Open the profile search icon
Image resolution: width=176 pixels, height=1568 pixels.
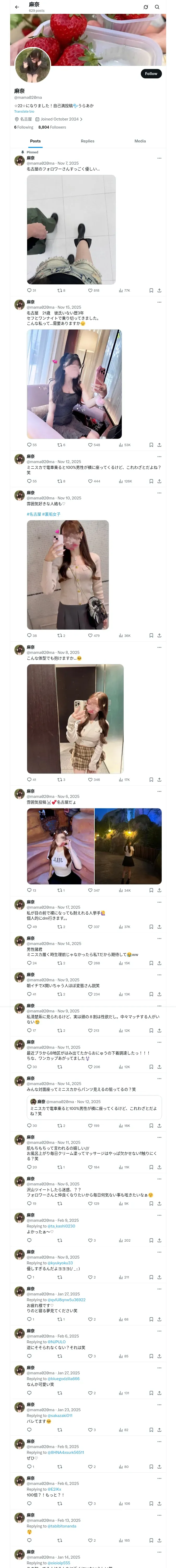[x=157, y=7]
